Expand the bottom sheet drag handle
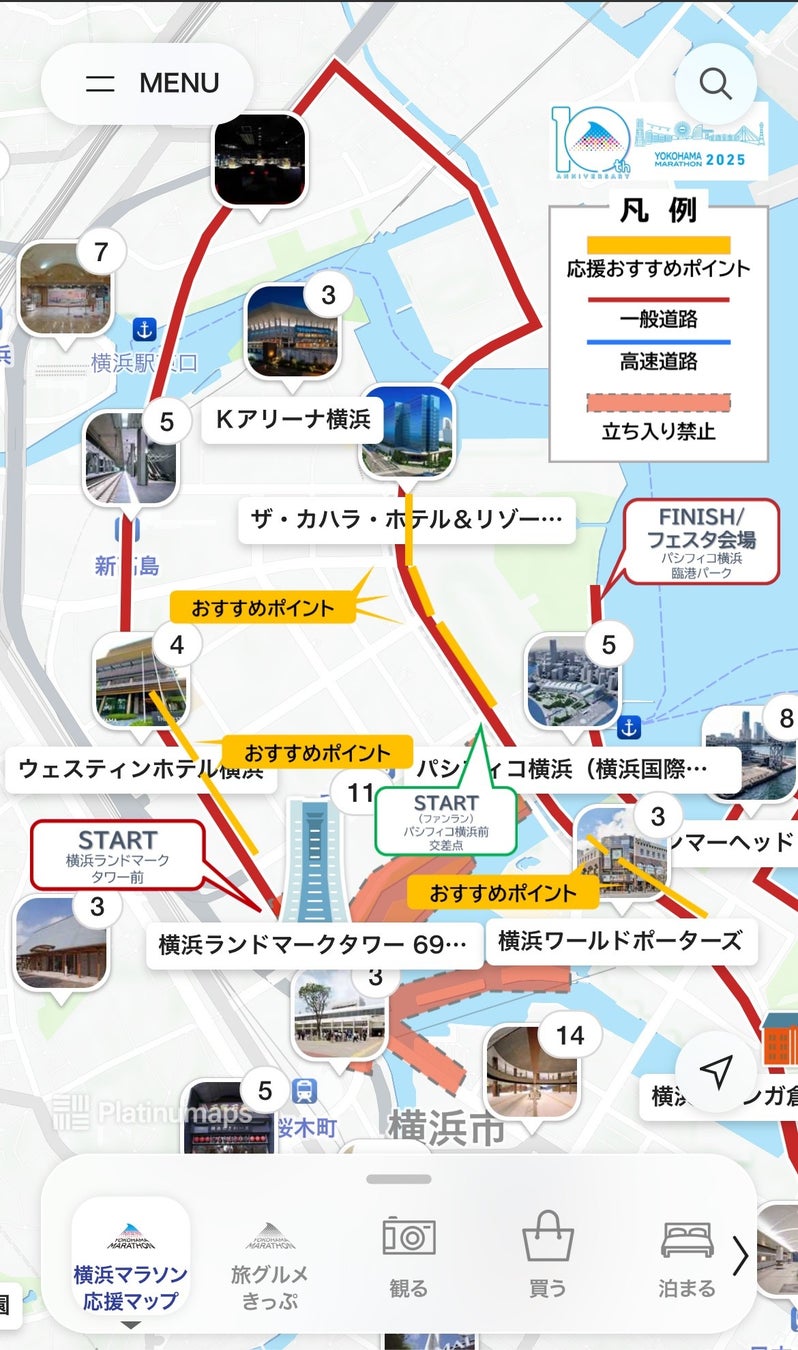 (399, 1179)
